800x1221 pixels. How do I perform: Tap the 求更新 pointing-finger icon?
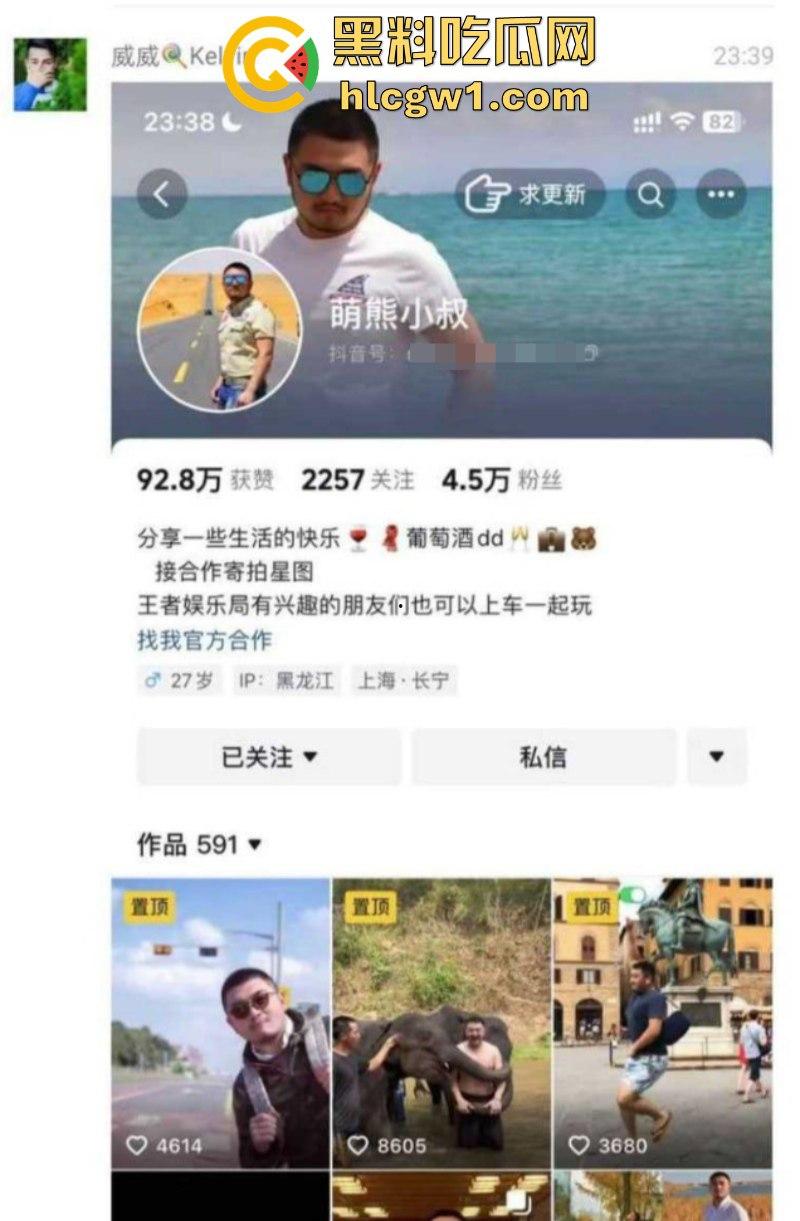(x=487, y=193)
